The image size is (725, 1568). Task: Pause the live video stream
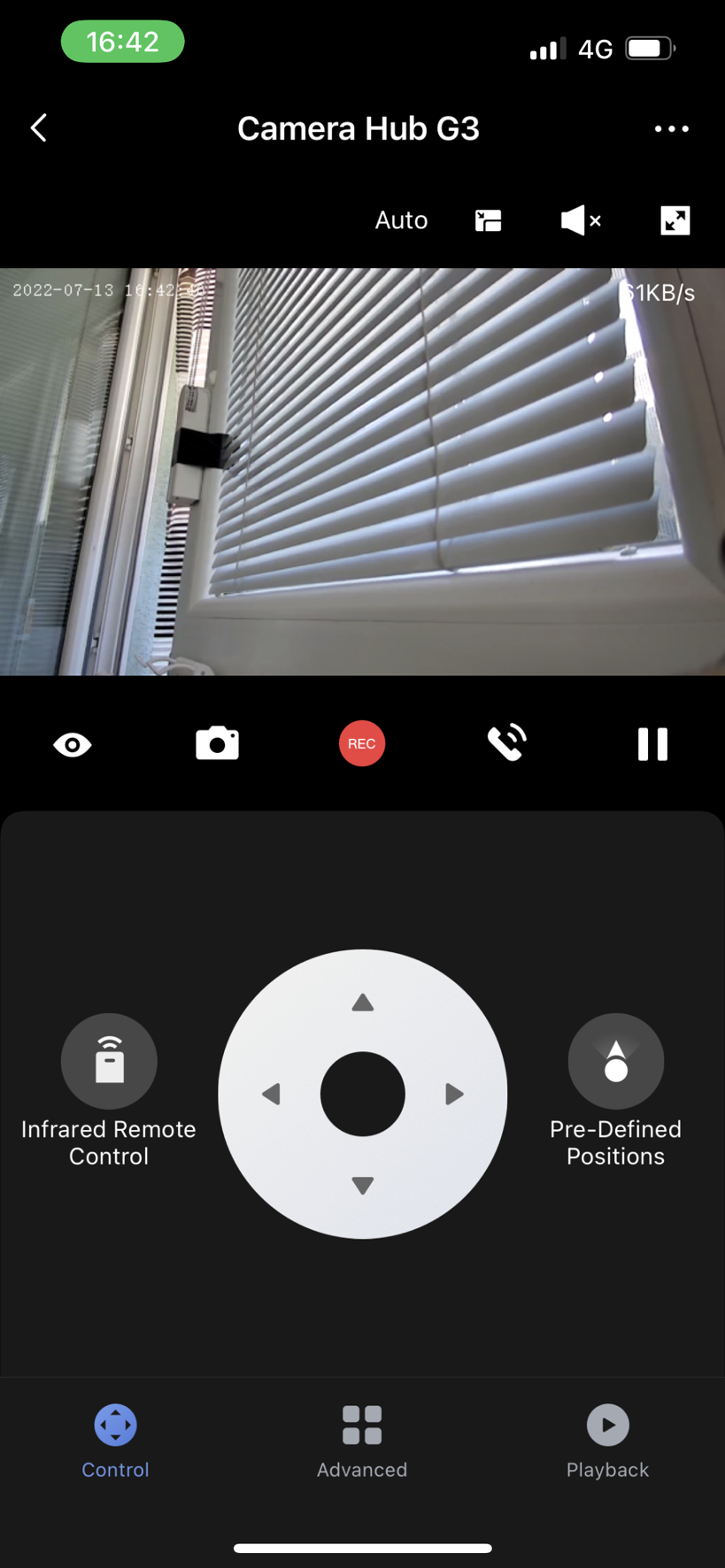point(652,744)
